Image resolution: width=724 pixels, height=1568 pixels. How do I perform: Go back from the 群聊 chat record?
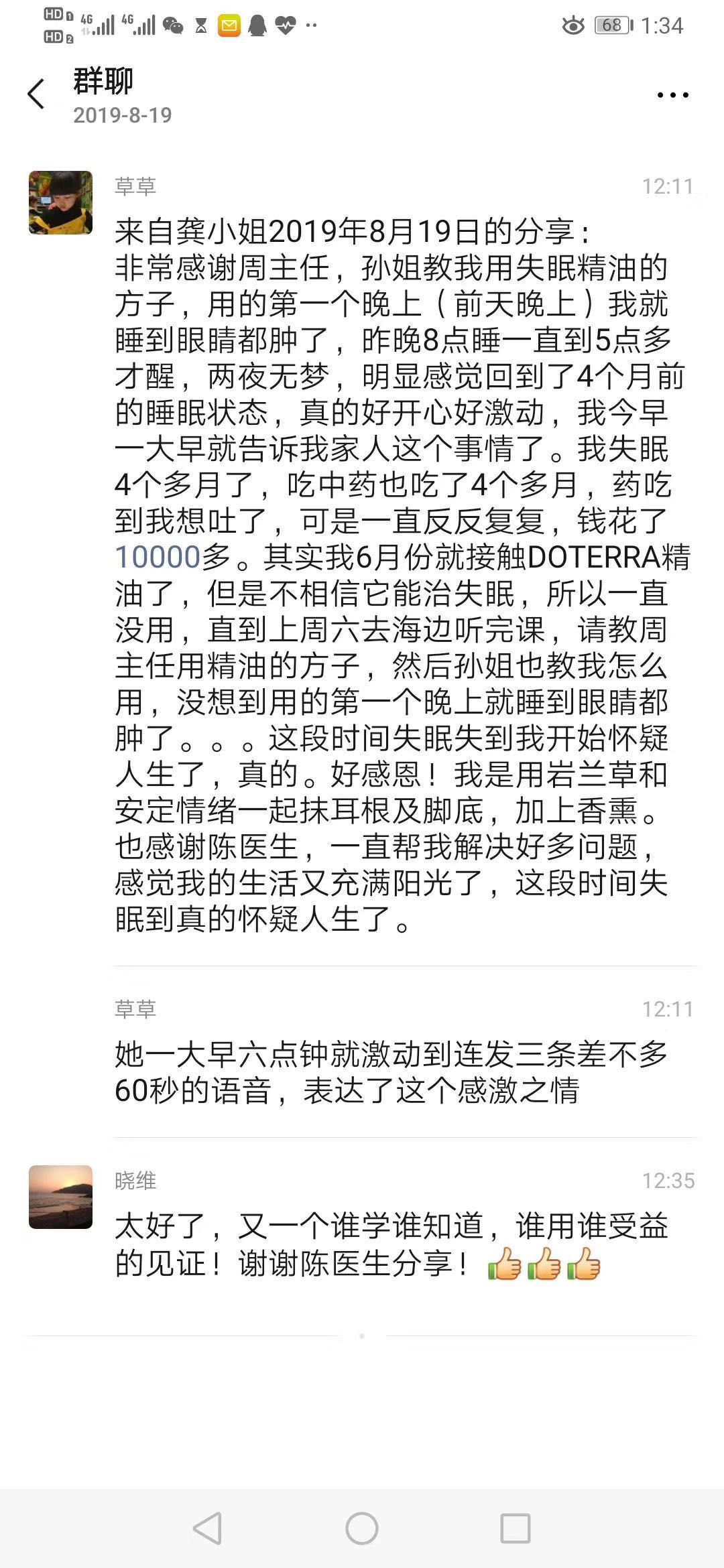[x=36, y=94]
